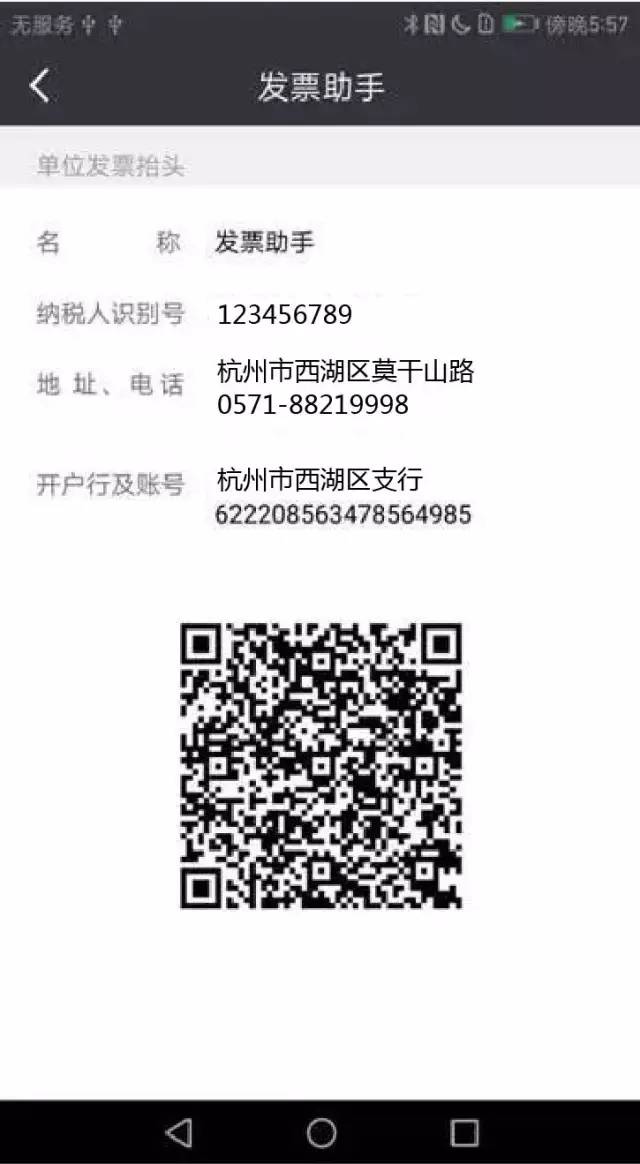This screenshot has height=1164, width=640.
Task: Tap the system home button
Action: (x=321, y=1132)
